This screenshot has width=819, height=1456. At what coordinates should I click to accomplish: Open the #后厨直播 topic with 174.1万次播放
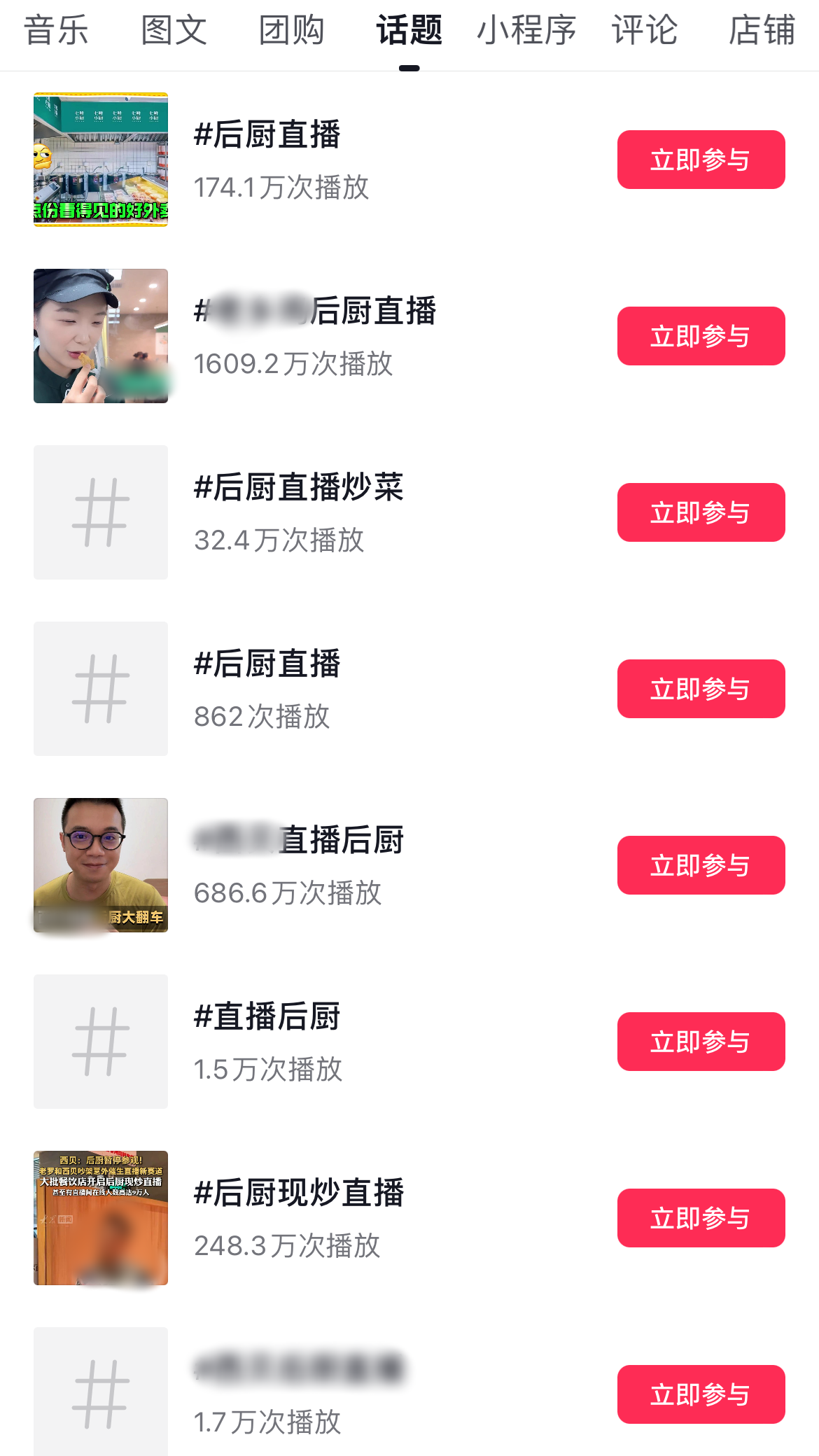[x=267, y=135]
